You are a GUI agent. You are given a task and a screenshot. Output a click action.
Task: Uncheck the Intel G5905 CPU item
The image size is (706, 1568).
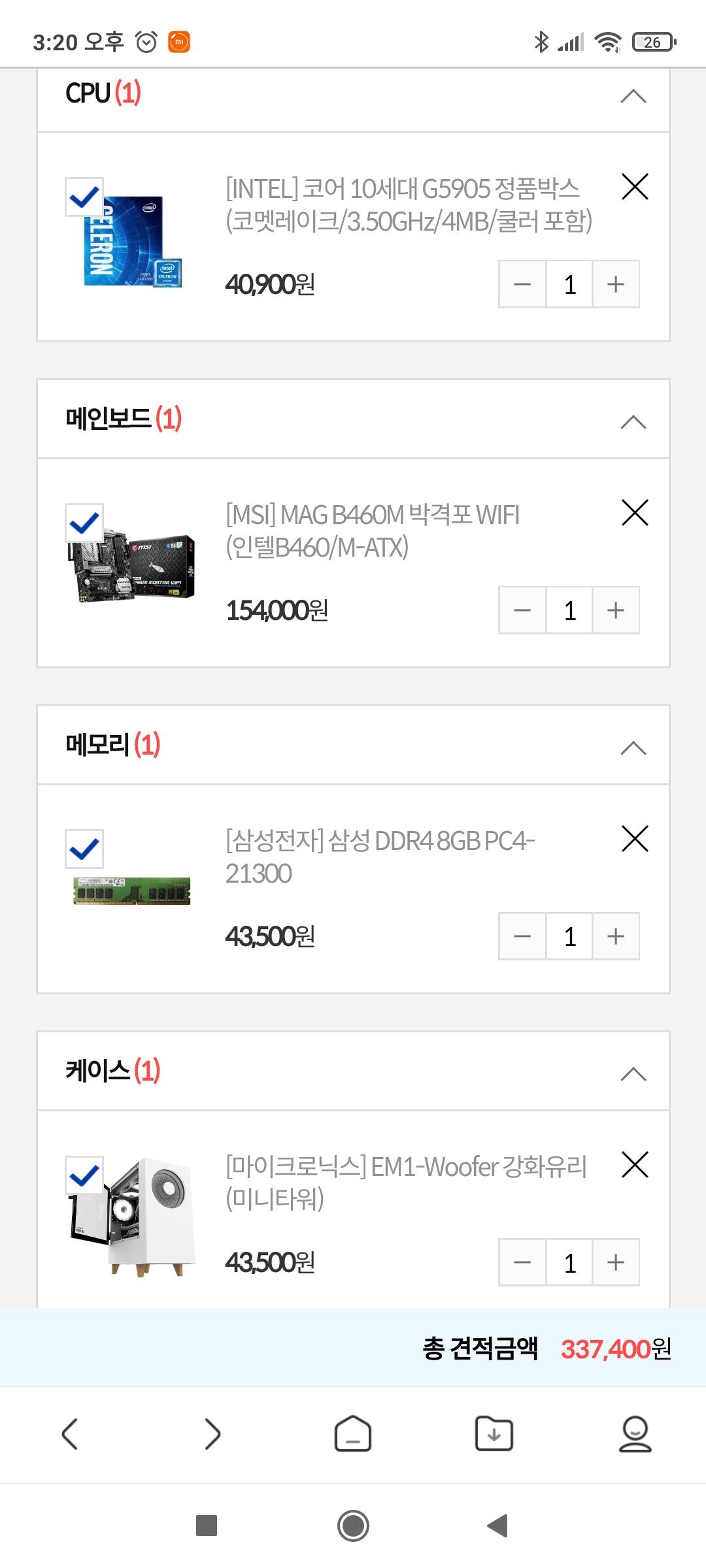[x=84, y=197]
